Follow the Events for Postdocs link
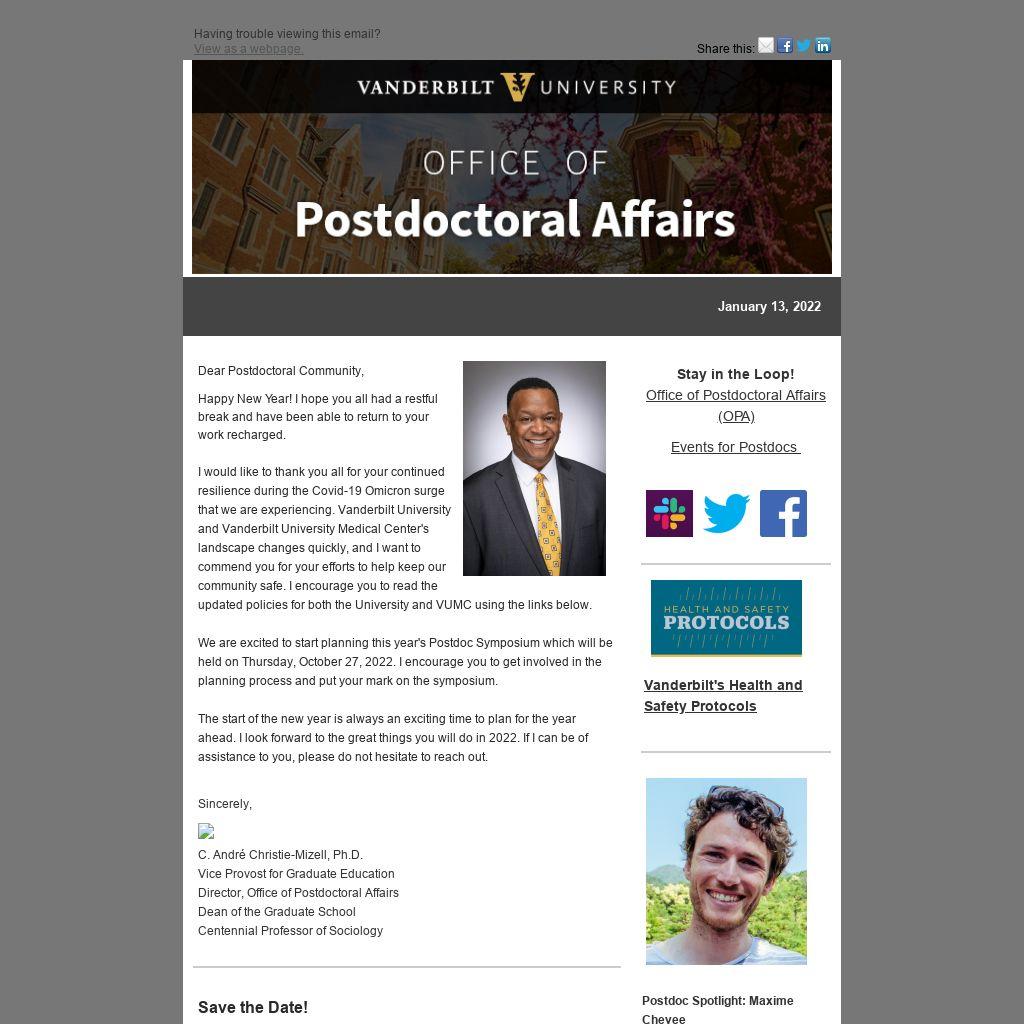The height and width of the screenshot is (1024, 1024). point(735,447)
